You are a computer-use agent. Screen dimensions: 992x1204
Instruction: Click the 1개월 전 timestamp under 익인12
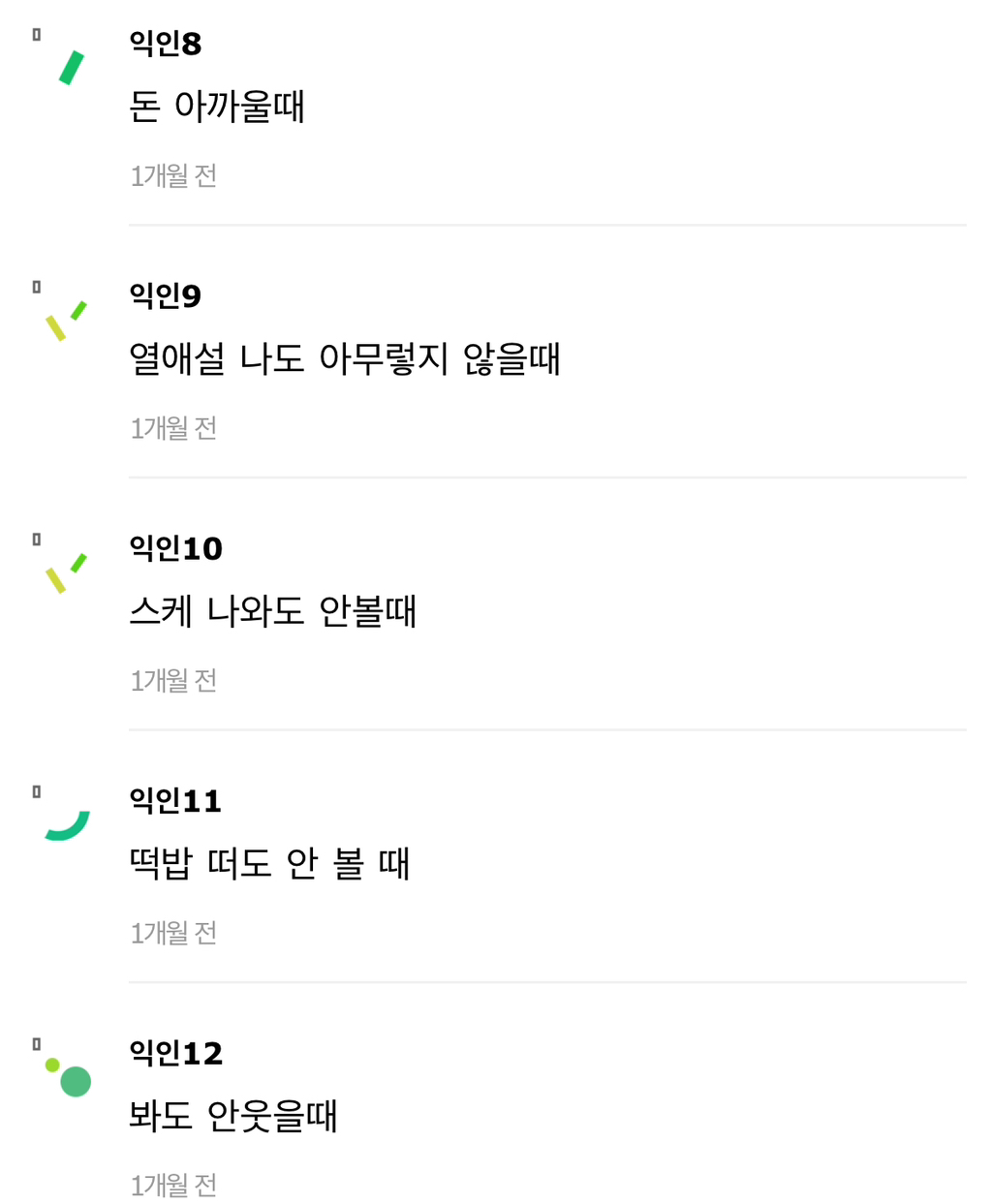pyautogui.click(x=173, y=1186)
